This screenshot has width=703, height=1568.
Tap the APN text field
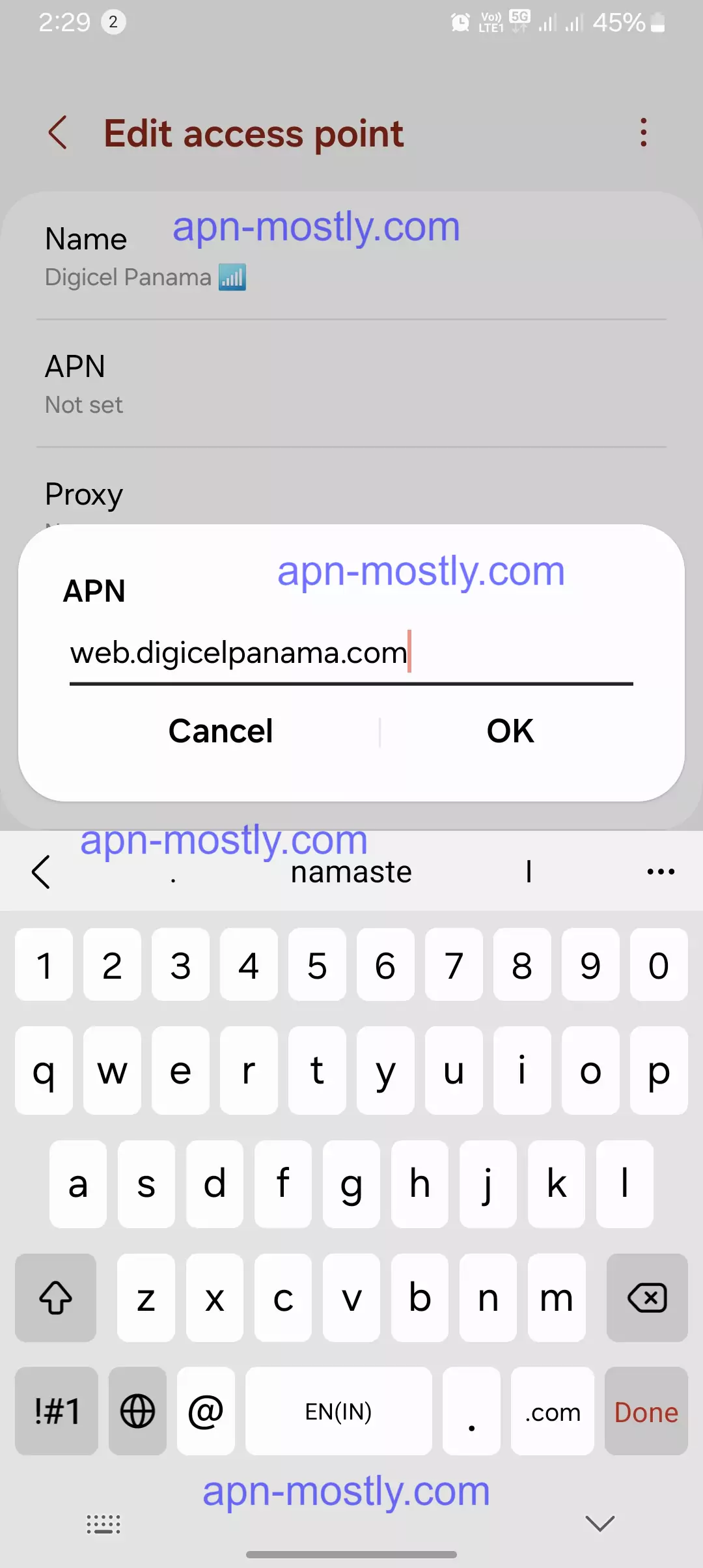click(350, 653)
